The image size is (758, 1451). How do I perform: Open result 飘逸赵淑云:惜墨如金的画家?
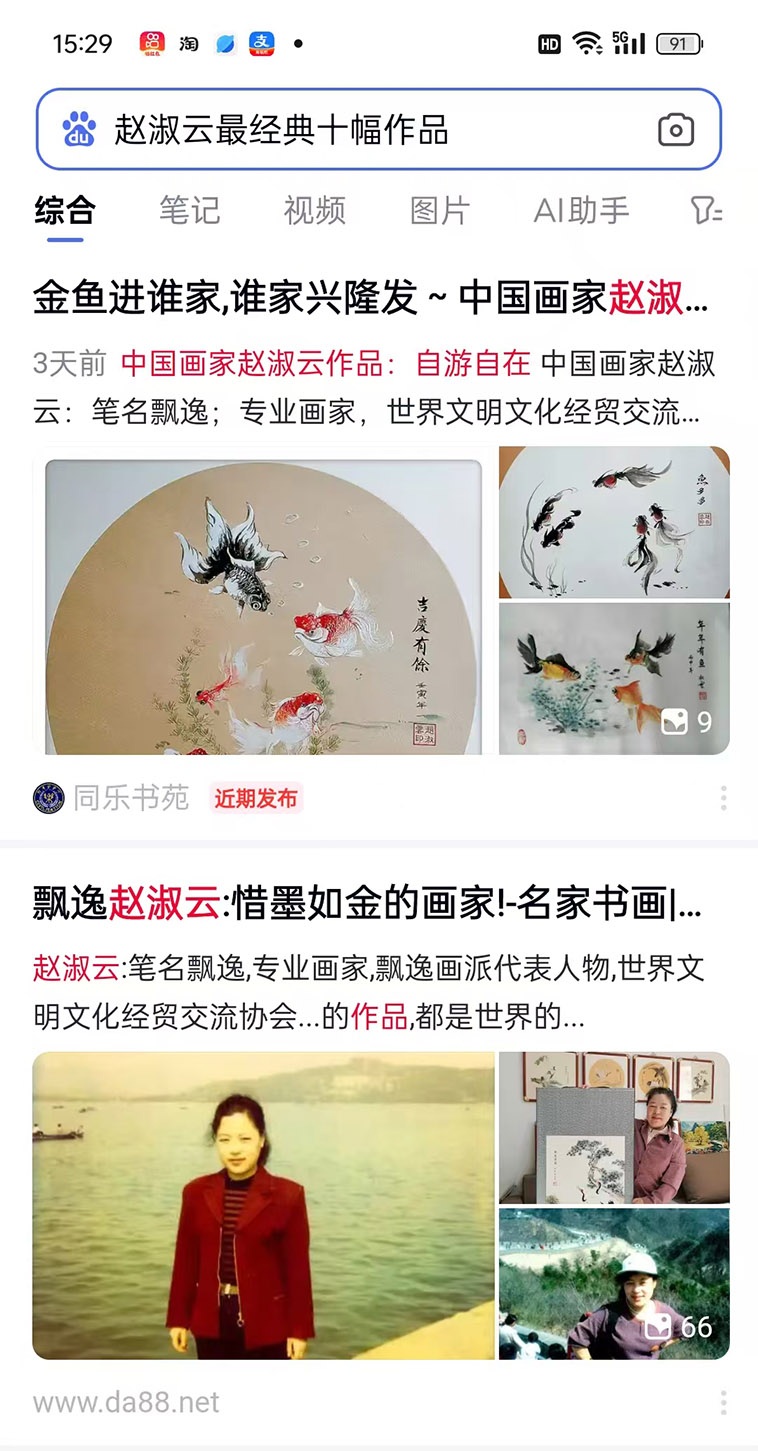[367, 903]
